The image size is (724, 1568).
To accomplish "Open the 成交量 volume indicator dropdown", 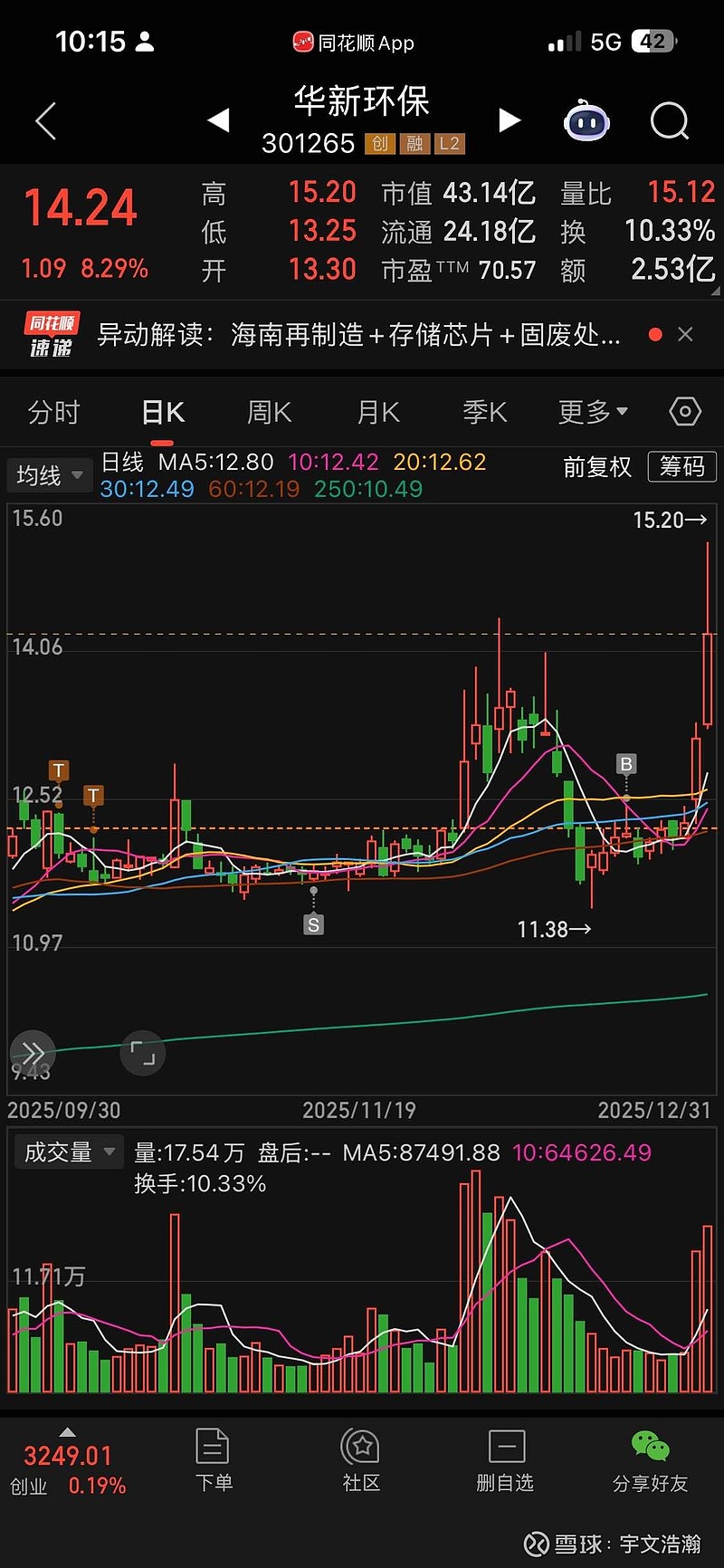I will click(68, 1151).
